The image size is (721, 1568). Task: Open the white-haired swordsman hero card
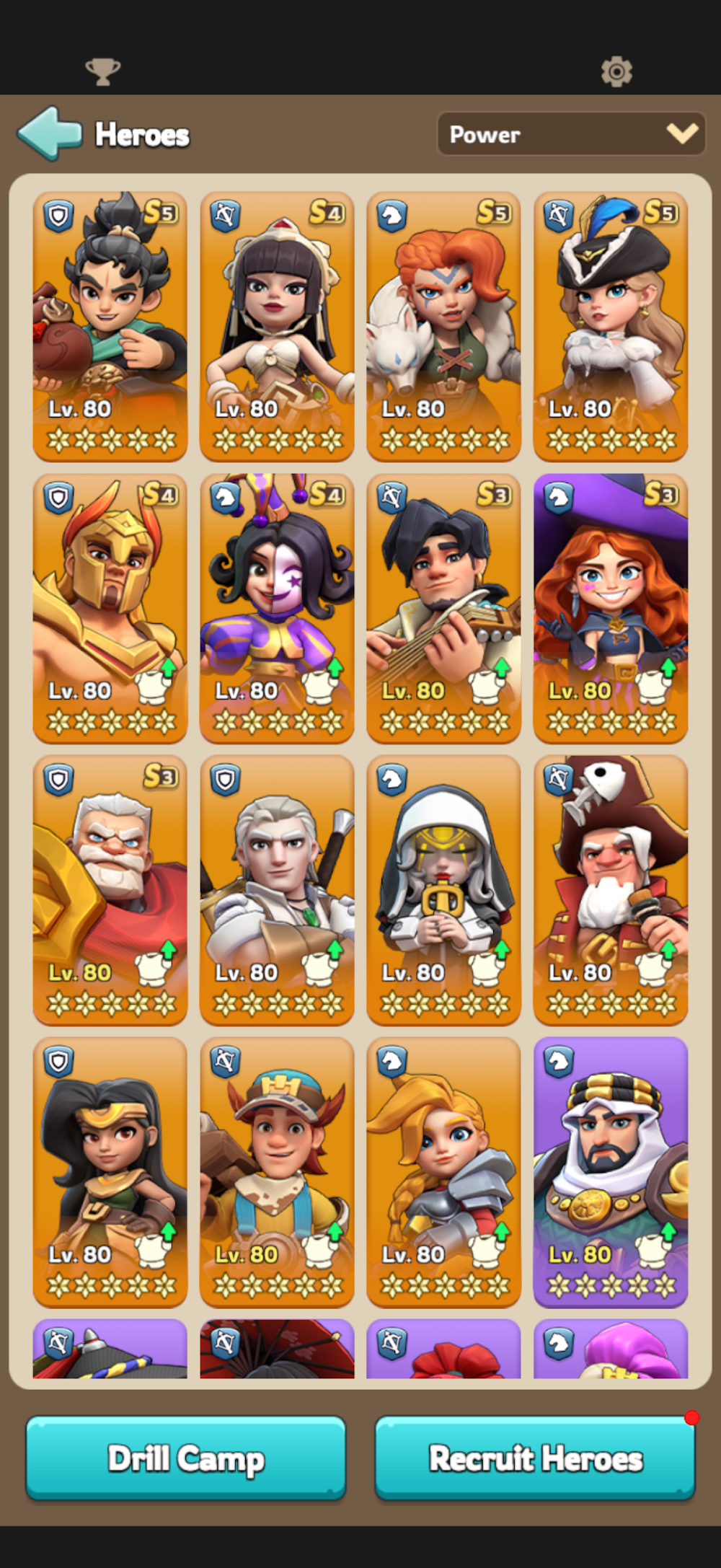(277, 890)
